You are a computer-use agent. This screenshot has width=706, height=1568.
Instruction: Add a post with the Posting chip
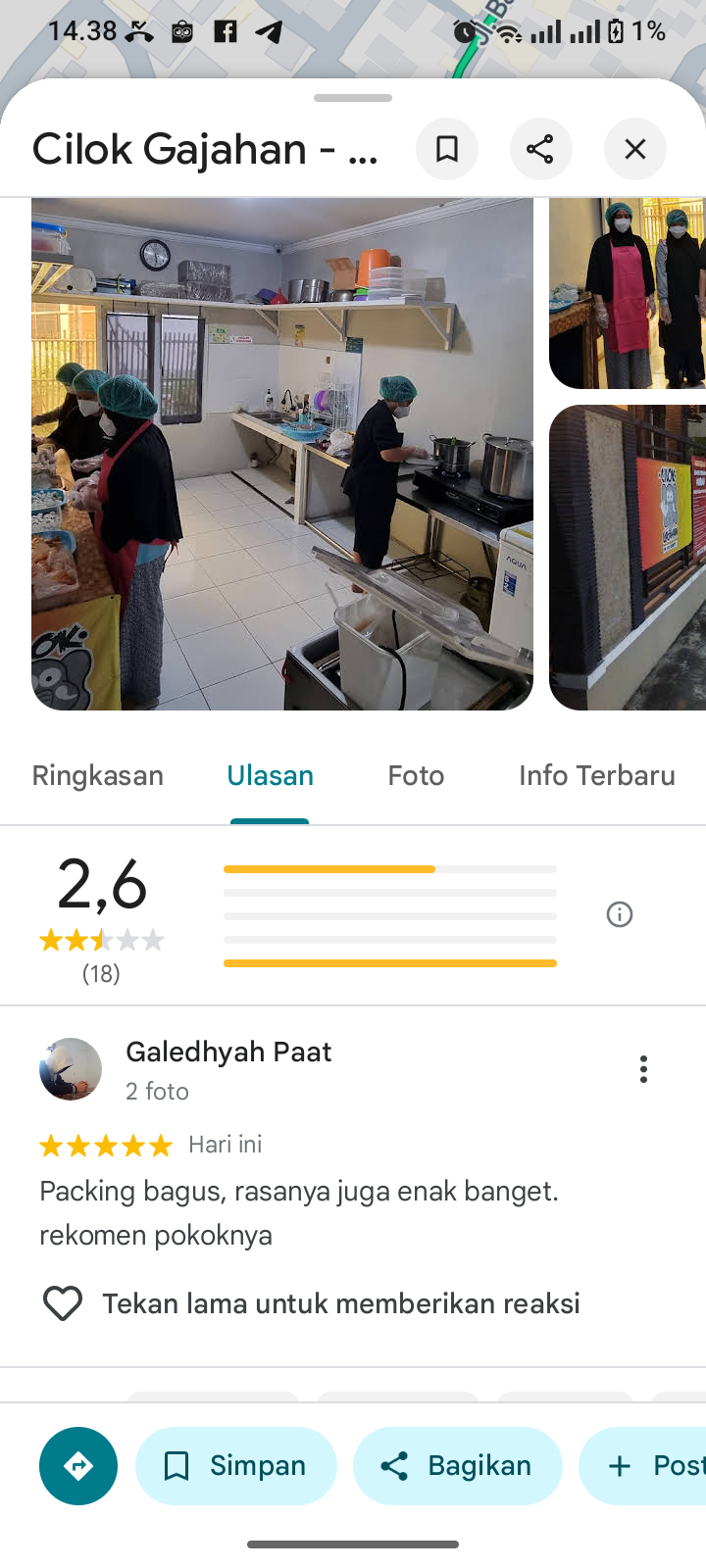[x=647, y=1466]
